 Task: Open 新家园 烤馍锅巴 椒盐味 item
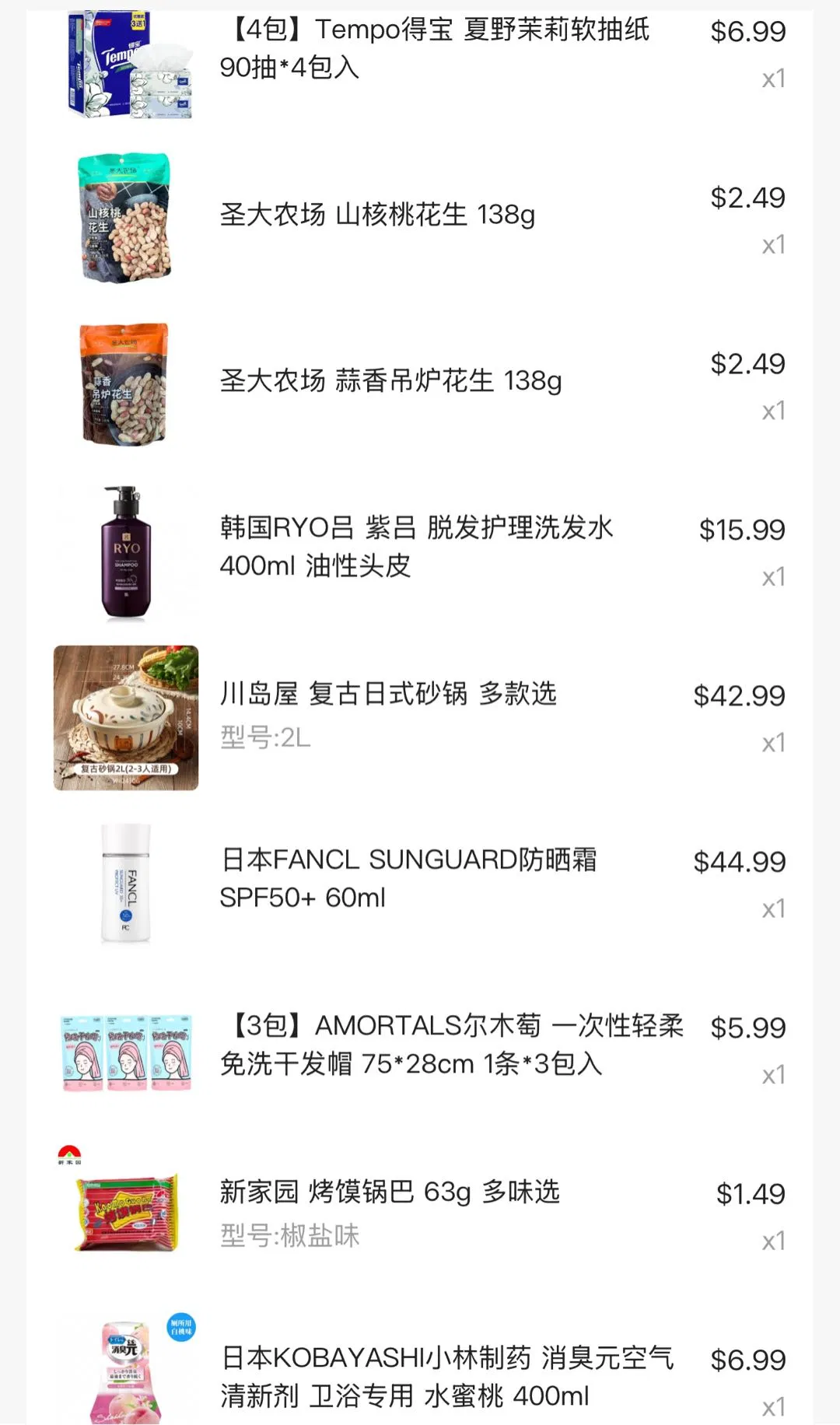pyautogui.click(x=389, y=1192)
